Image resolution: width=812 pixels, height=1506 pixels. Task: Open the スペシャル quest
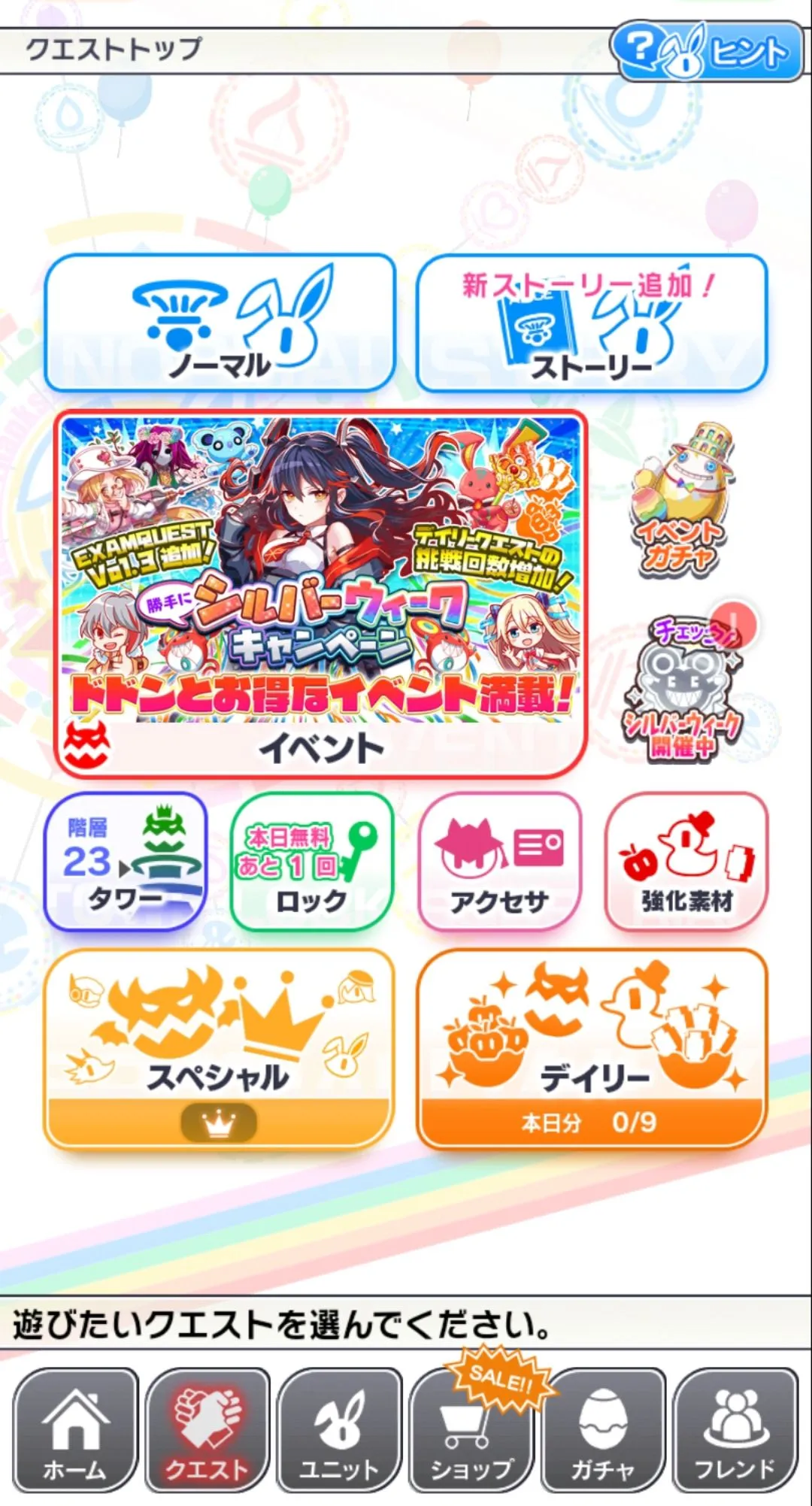click(x=219, y=1049)
